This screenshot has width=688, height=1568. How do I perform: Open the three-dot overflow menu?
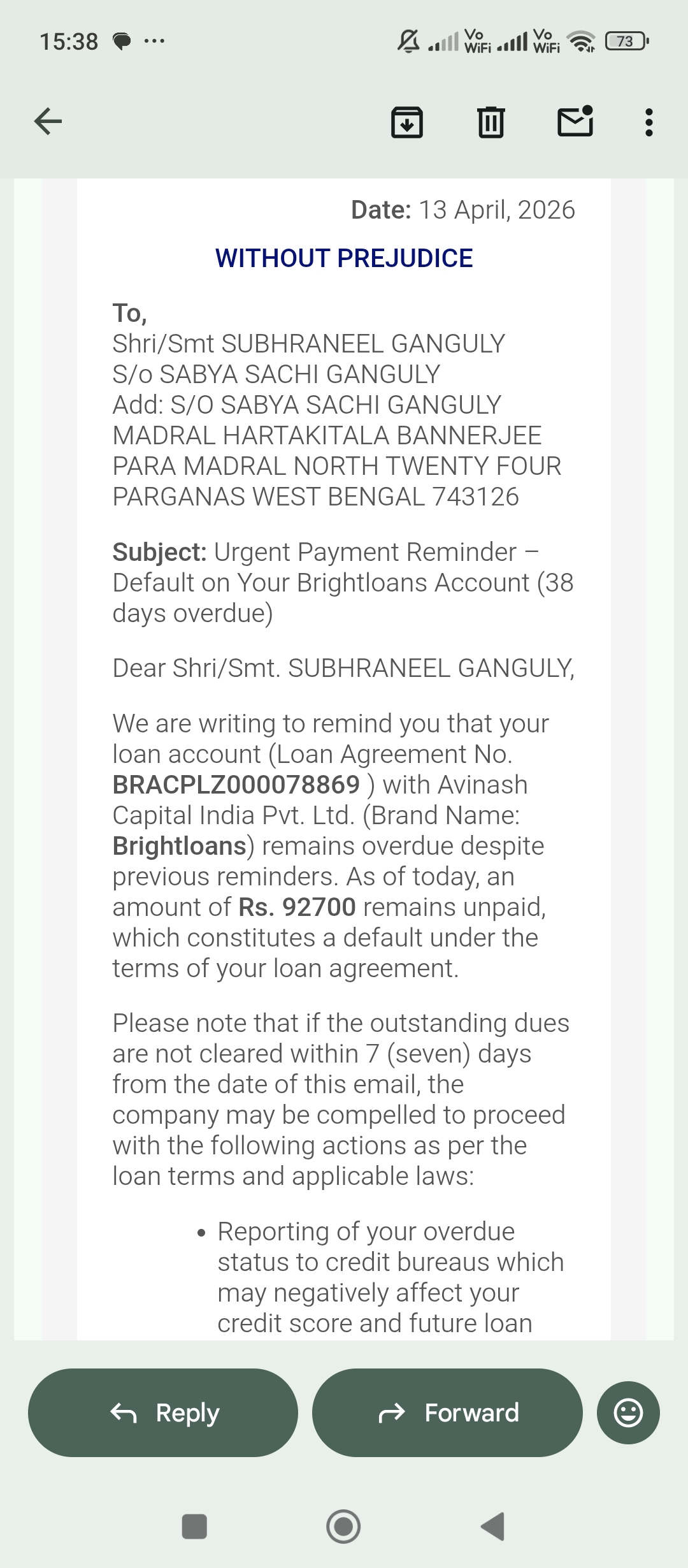click(649, 122)
